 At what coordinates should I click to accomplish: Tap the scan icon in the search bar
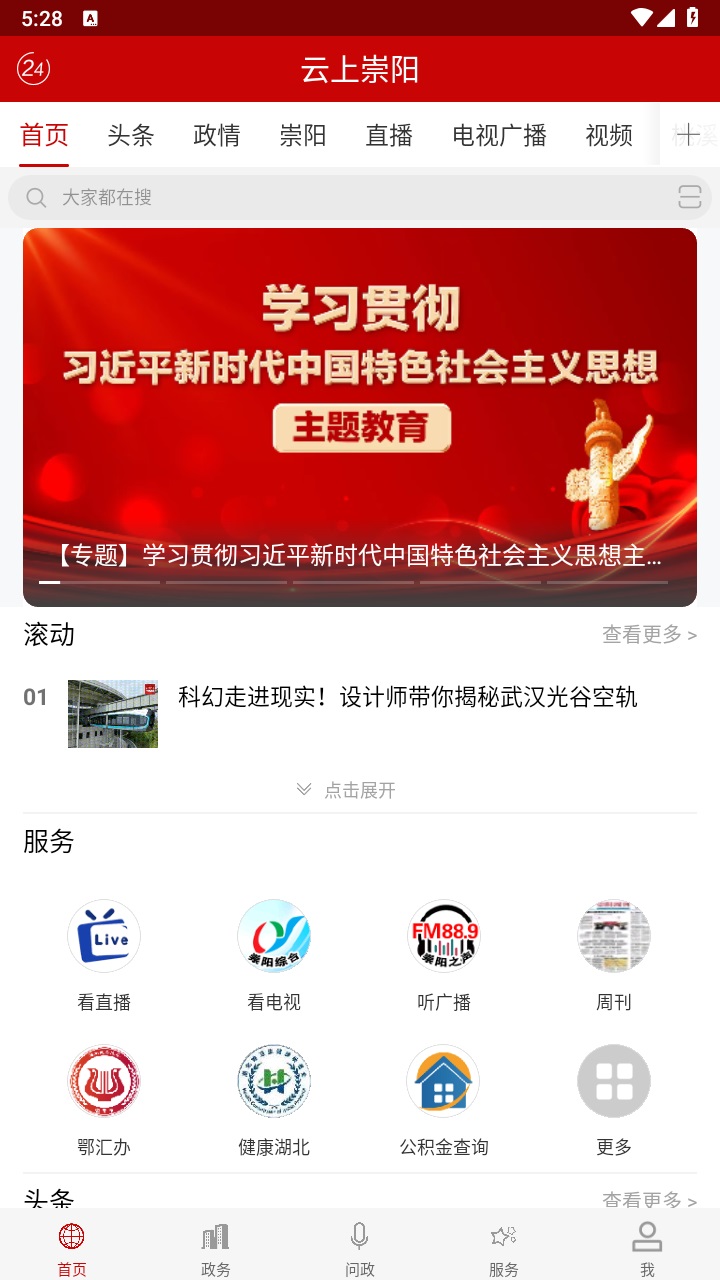tap(689, 197)
